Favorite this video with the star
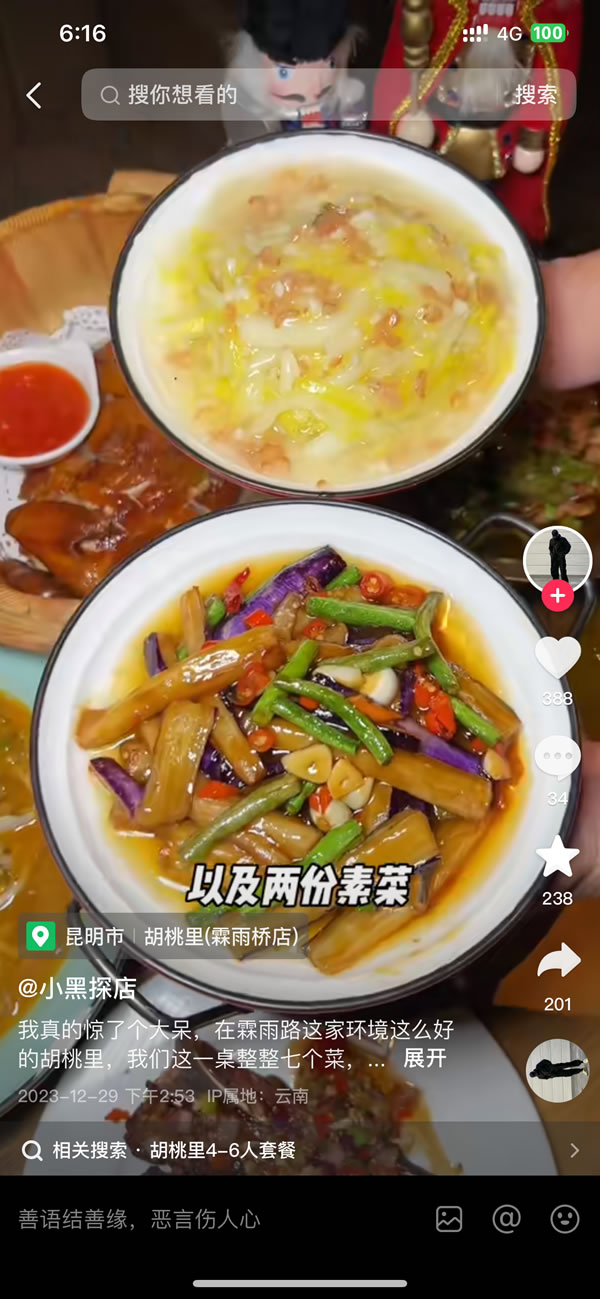This screenshot has width=600, height=1299. coord(557,857)
